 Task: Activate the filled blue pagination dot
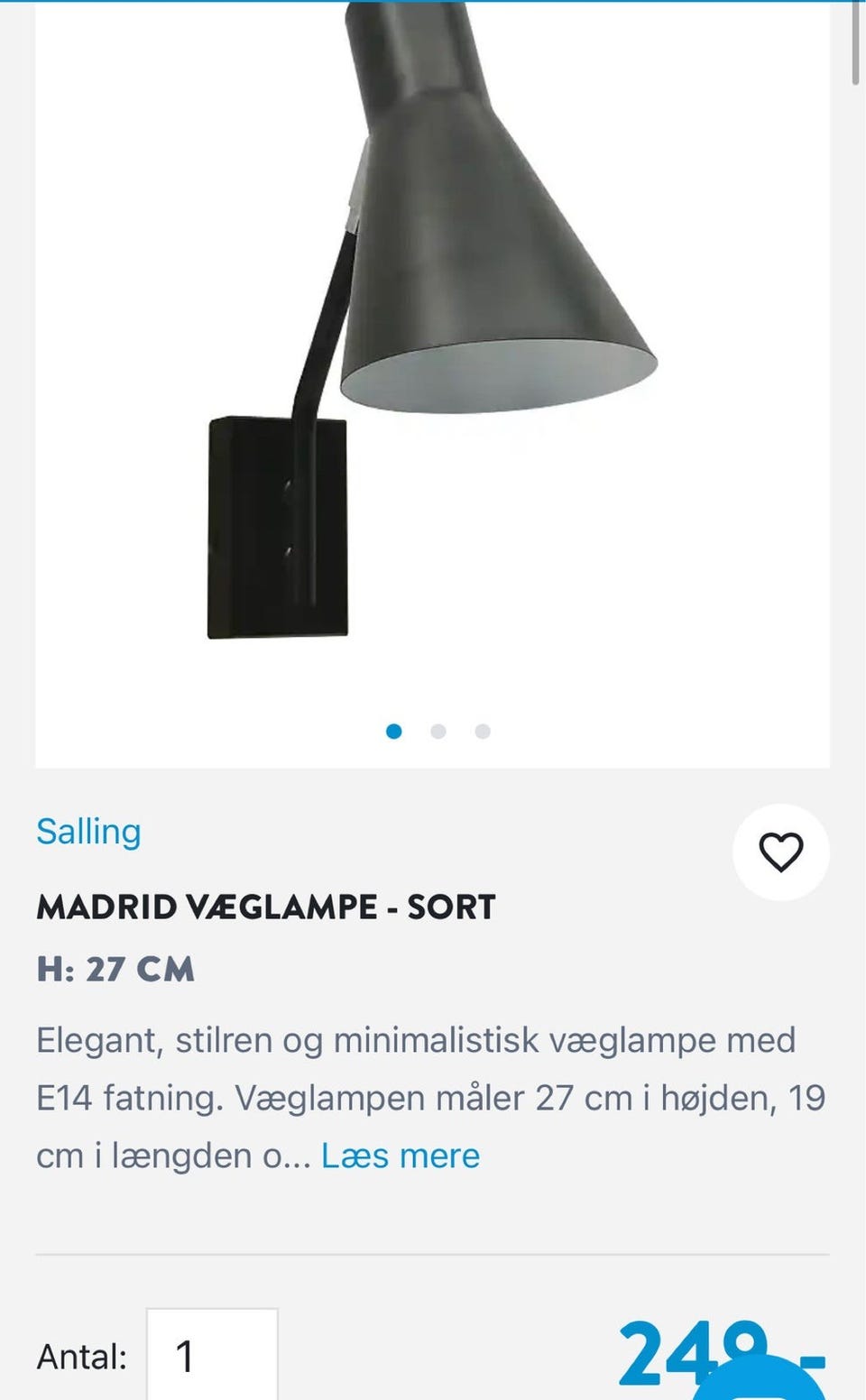pos(394,732)
